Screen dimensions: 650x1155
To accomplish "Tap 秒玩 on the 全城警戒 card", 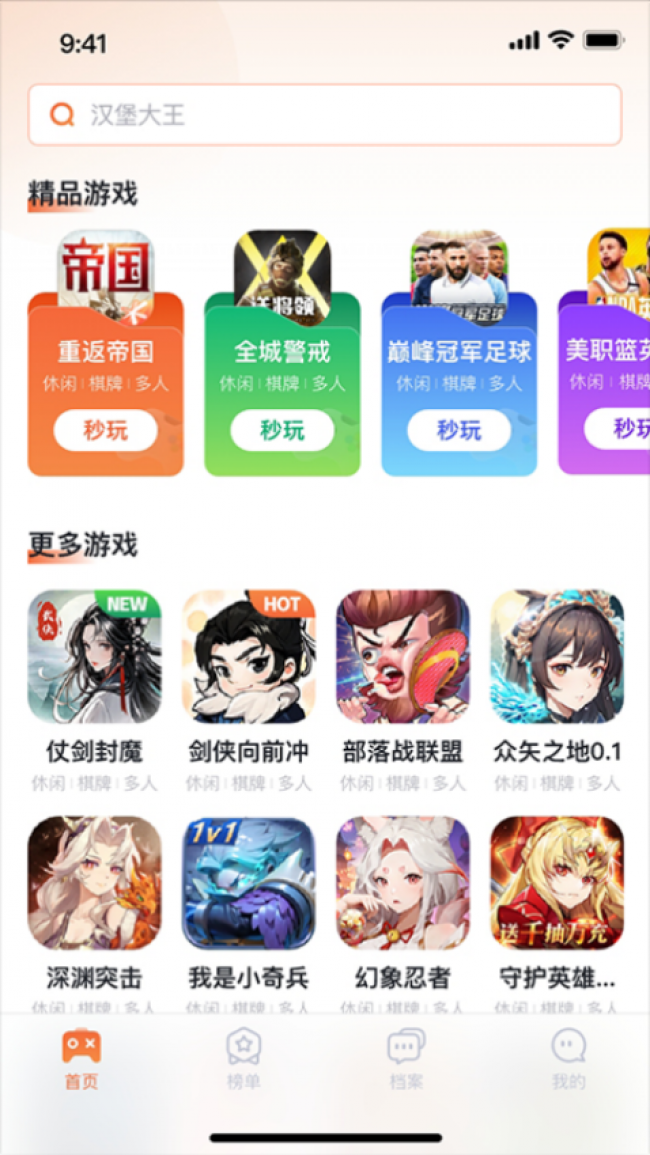I will coord(282,431).
